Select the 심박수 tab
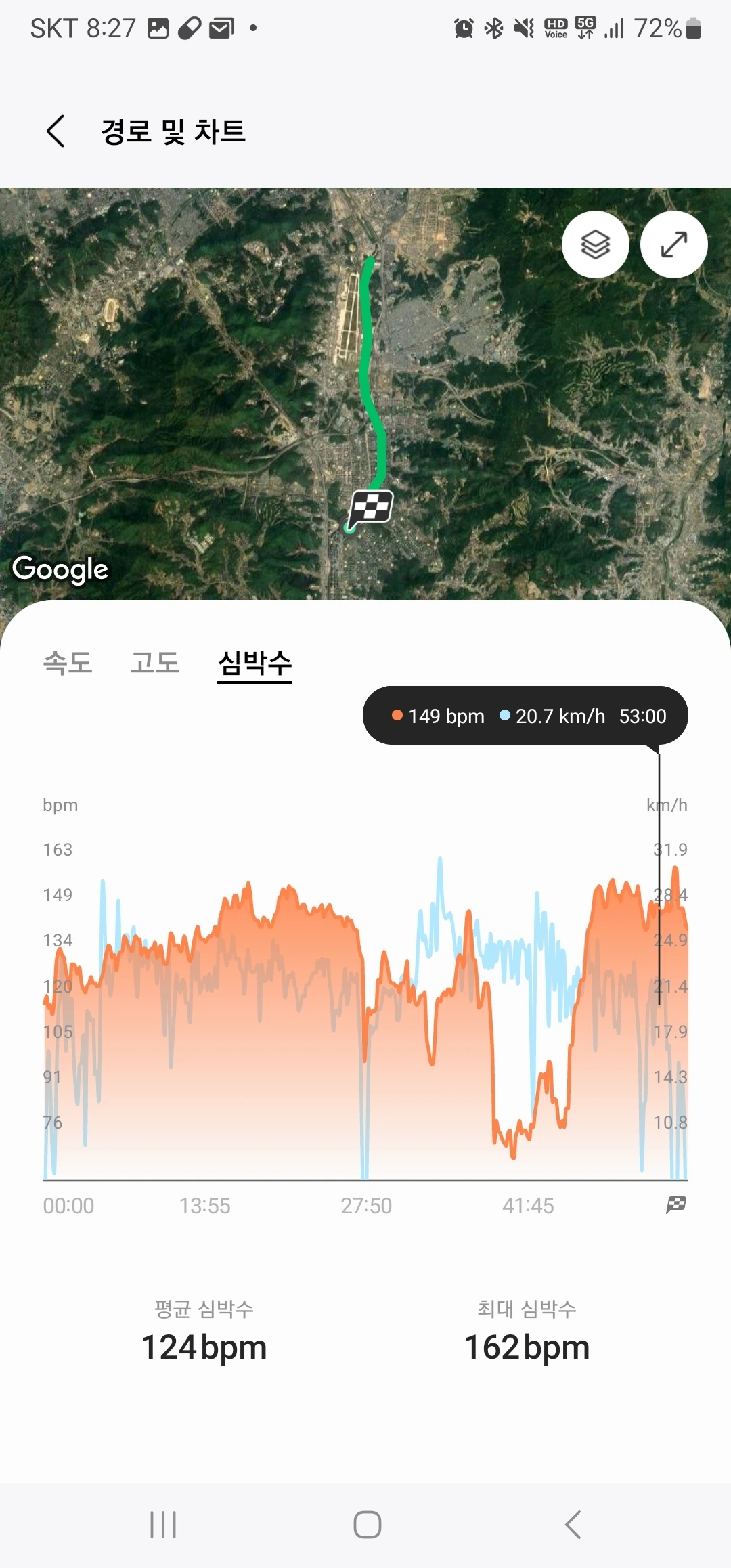The image size is (731, 1568). point(254,663)
